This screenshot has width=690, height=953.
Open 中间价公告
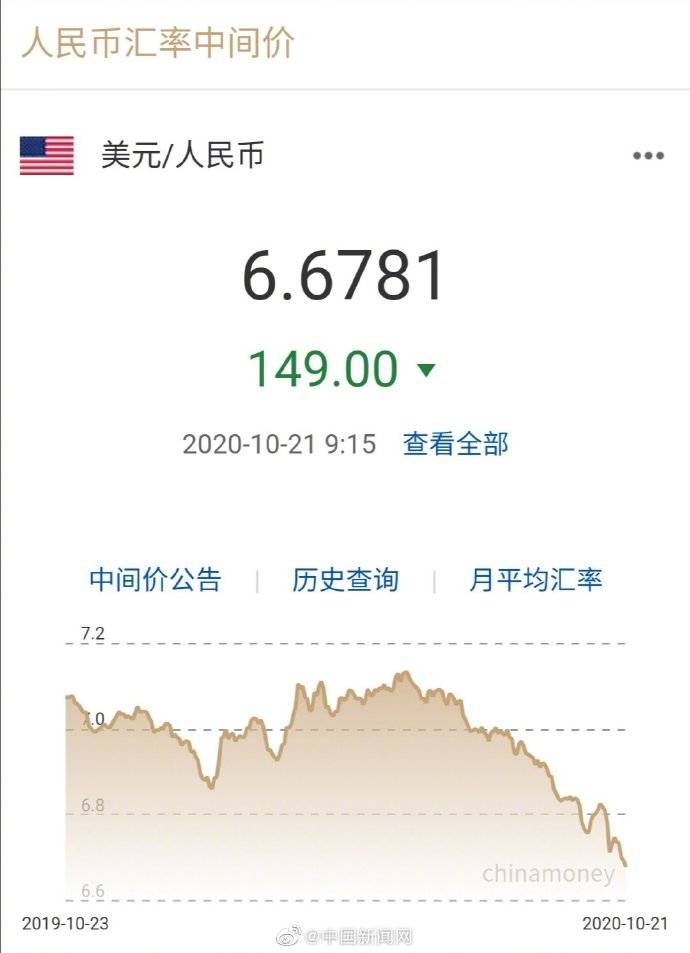click(x=155, y=580)
